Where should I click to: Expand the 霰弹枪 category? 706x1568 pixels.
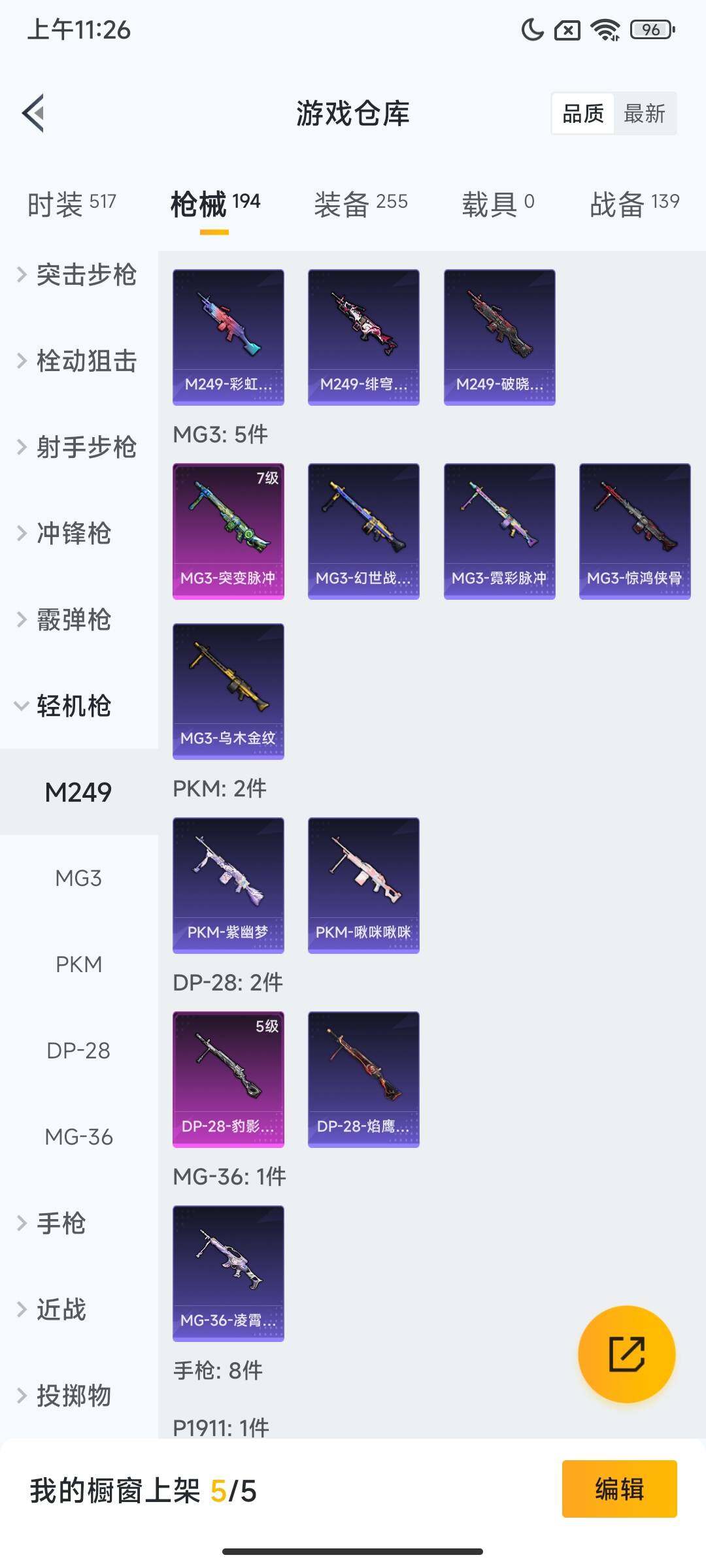tap(74, 621)
